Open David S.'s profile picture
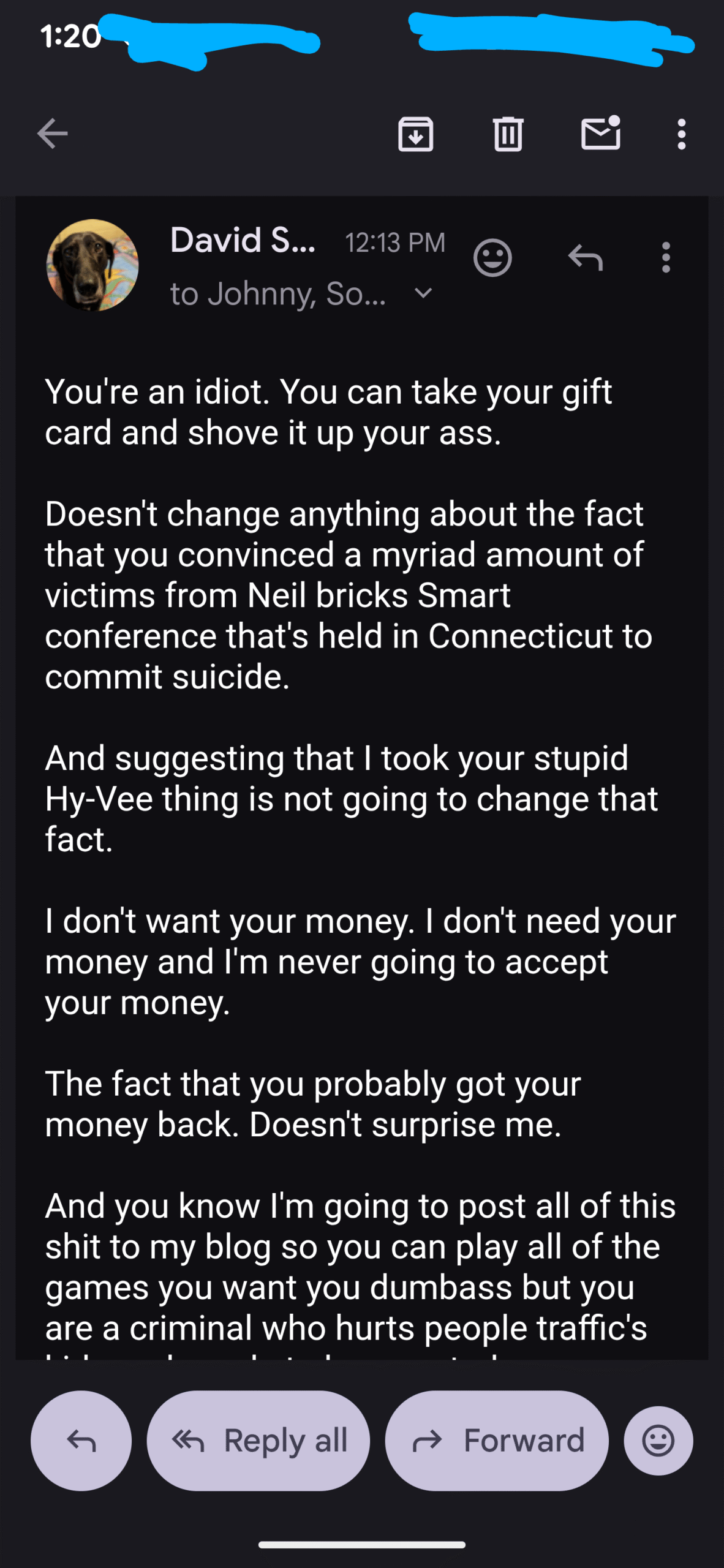 92,265
